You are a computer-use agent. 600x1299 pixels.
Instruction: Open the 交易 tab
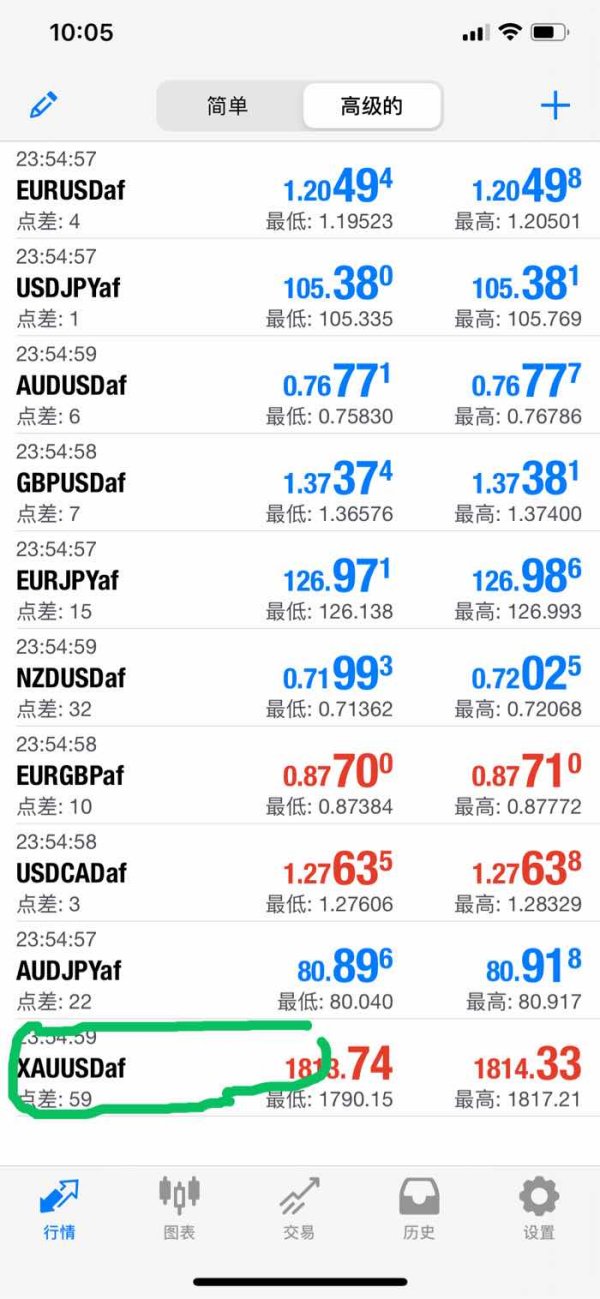[x=299, y=1208]
